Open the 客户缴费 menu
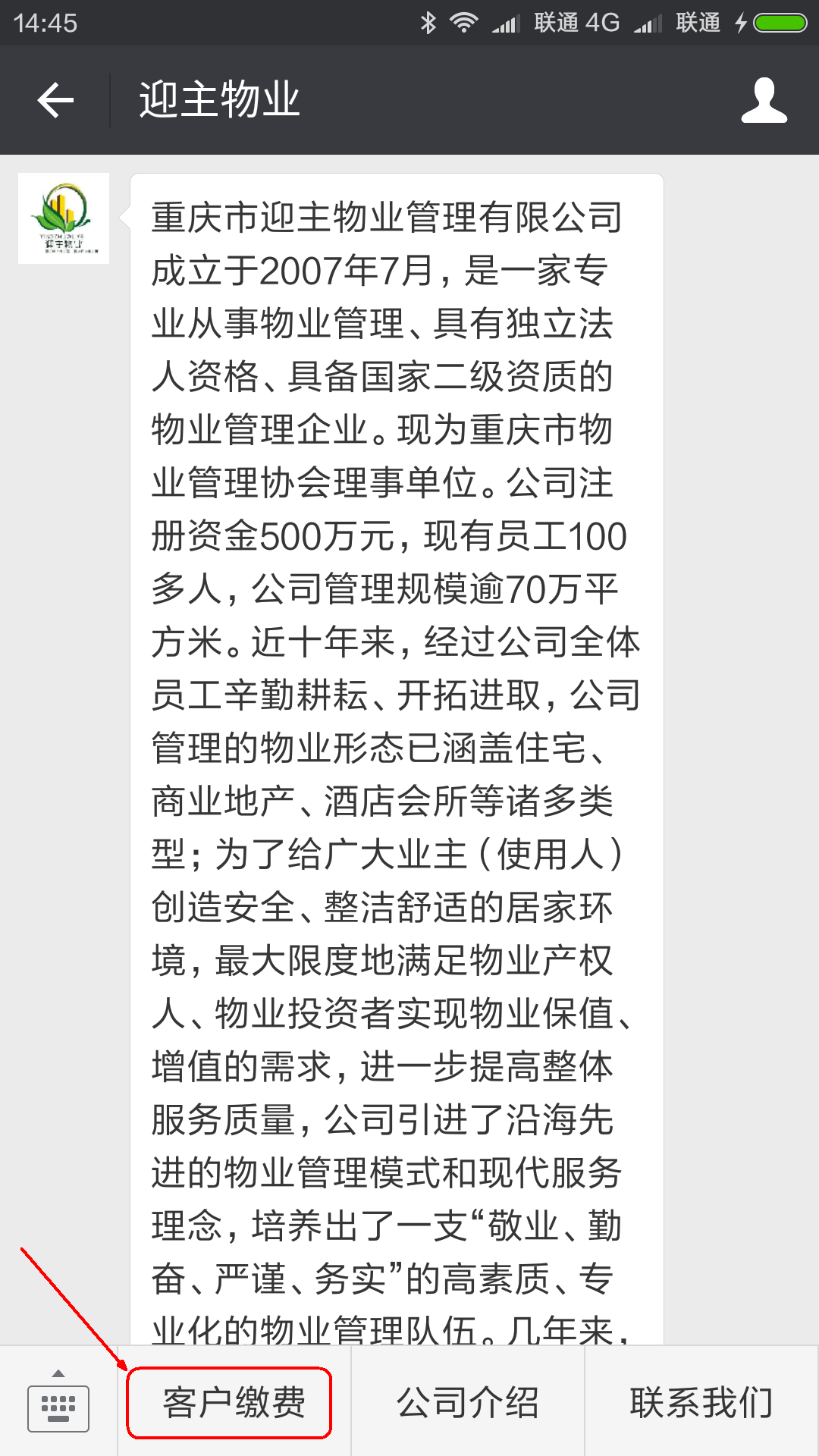Image resolution: width=819 pixels, height=1456 pixels. coord(234,1402)
